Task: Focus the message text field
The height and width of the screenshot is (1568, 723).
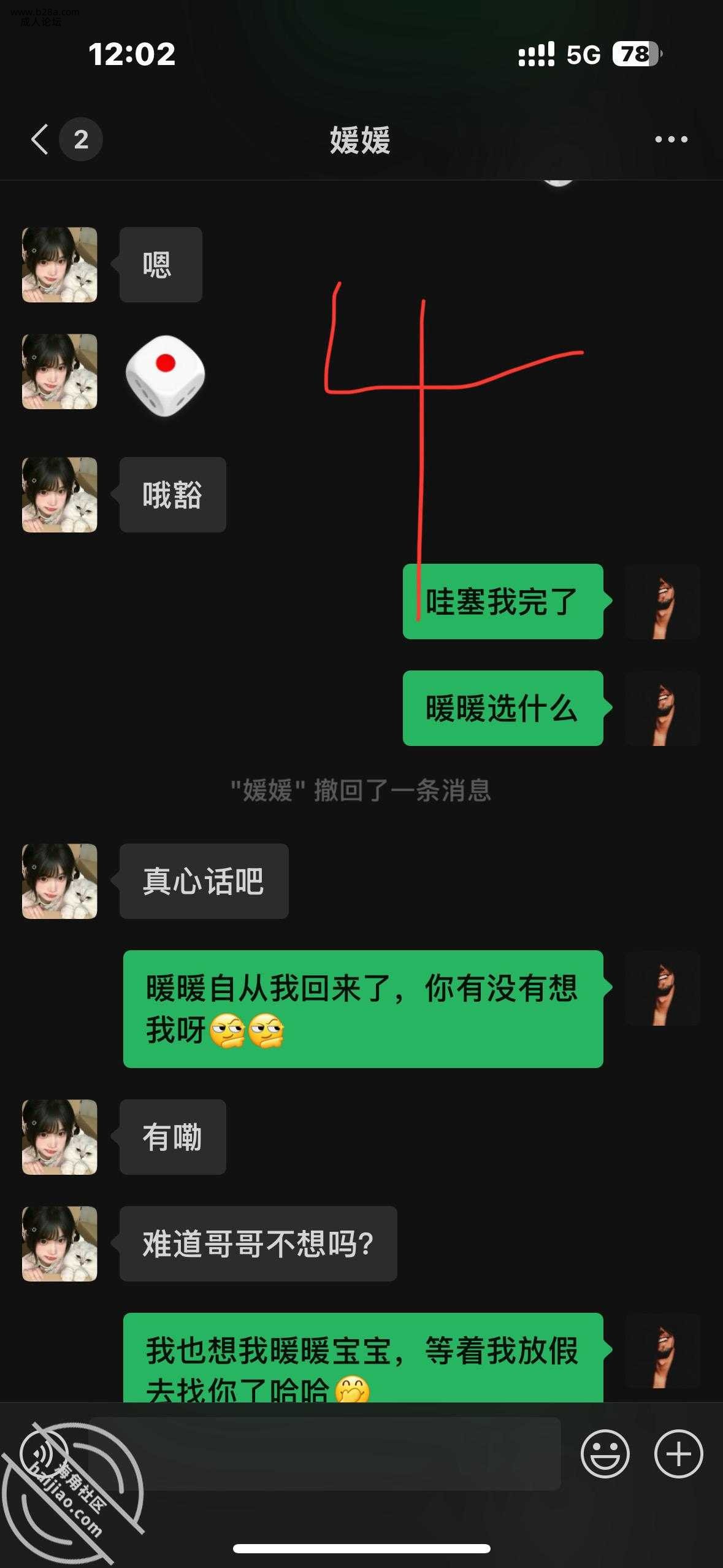Action: [325, 1454]
